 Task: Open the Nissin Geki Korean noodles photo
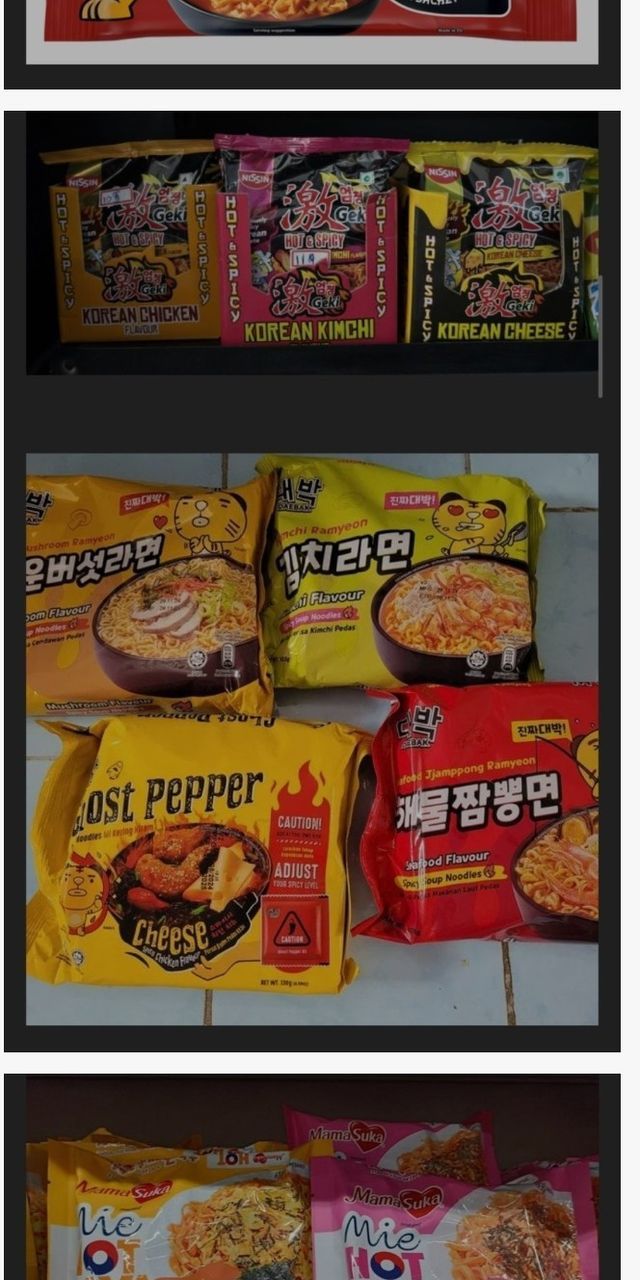coord(312,243)
